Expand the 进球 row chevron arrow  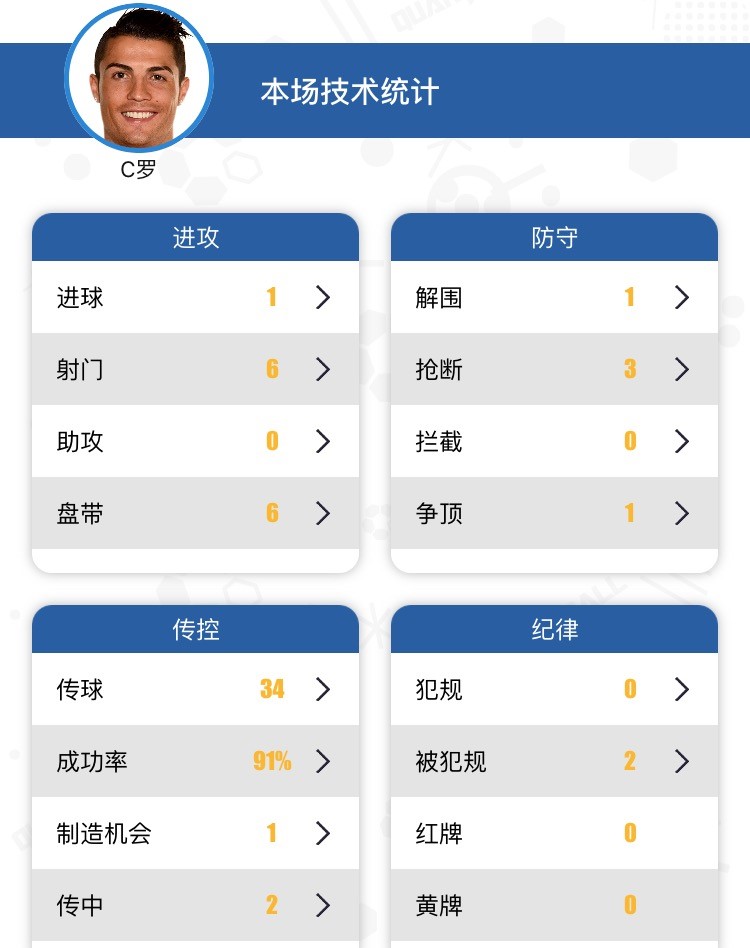pos(322,297)
